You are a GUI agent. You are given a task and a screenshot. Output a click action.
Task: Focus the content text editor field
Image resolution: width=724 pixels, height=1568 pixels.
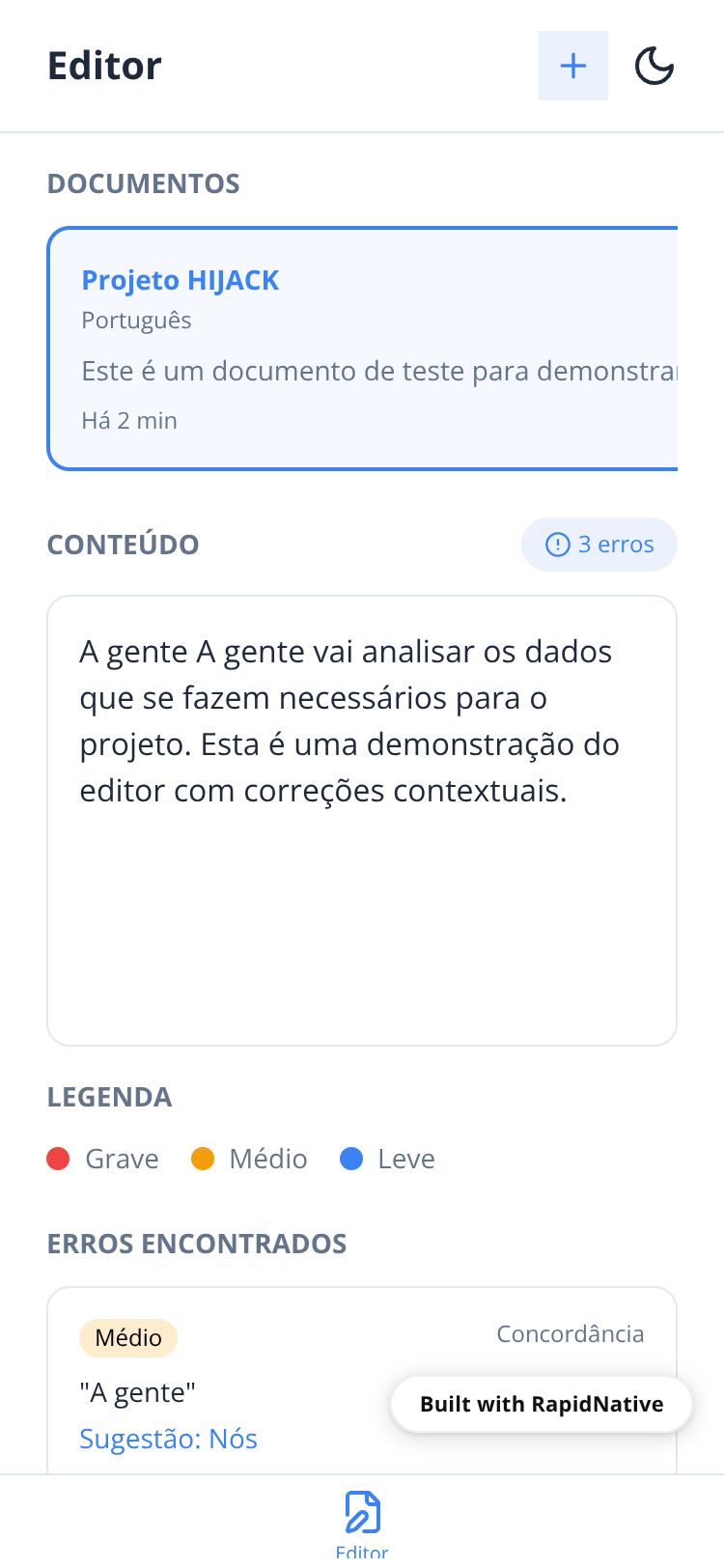click(362, 820)
